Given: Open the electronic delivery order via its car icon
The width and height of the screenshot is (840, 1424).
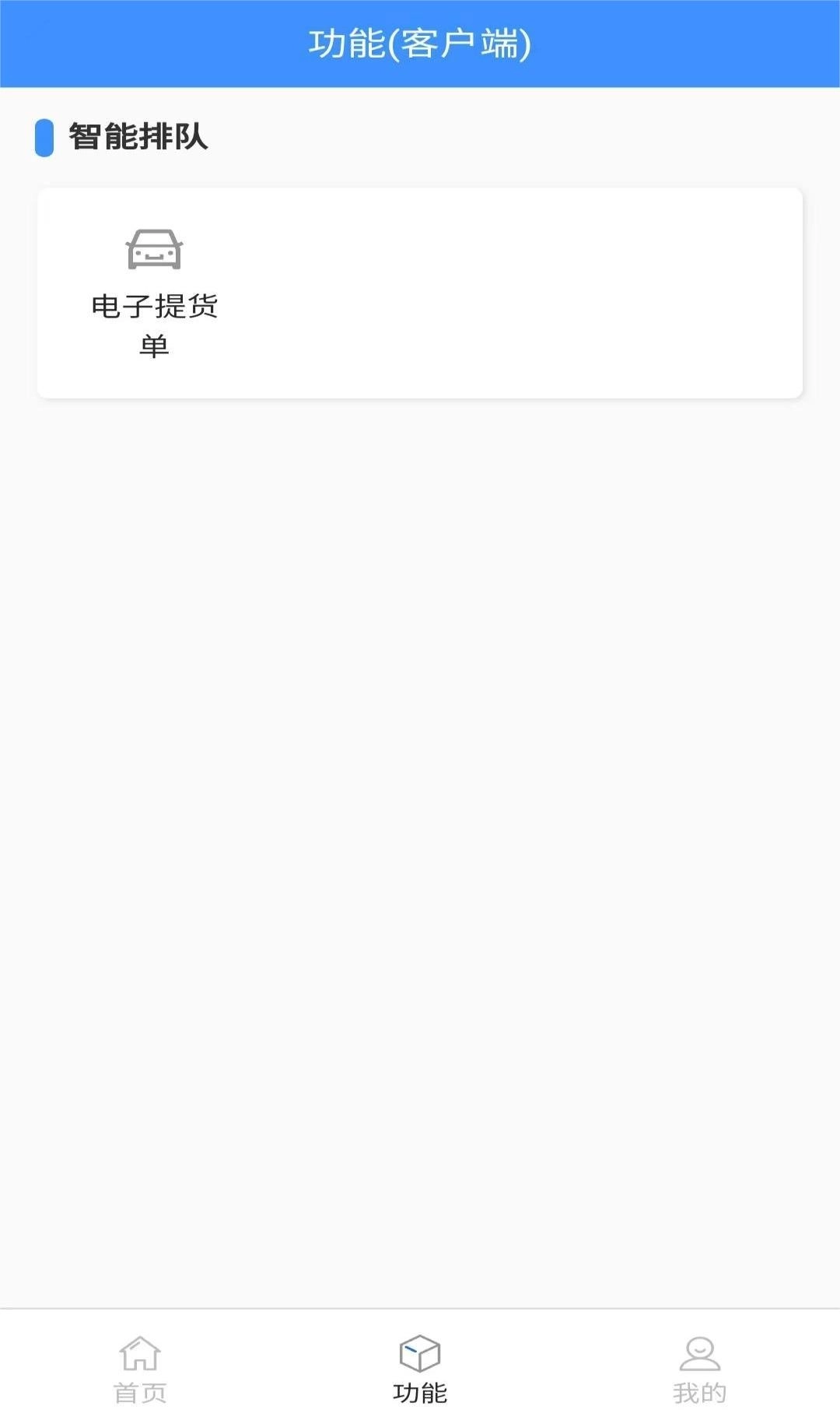Looking at the screenshot, I should point(153,247).
